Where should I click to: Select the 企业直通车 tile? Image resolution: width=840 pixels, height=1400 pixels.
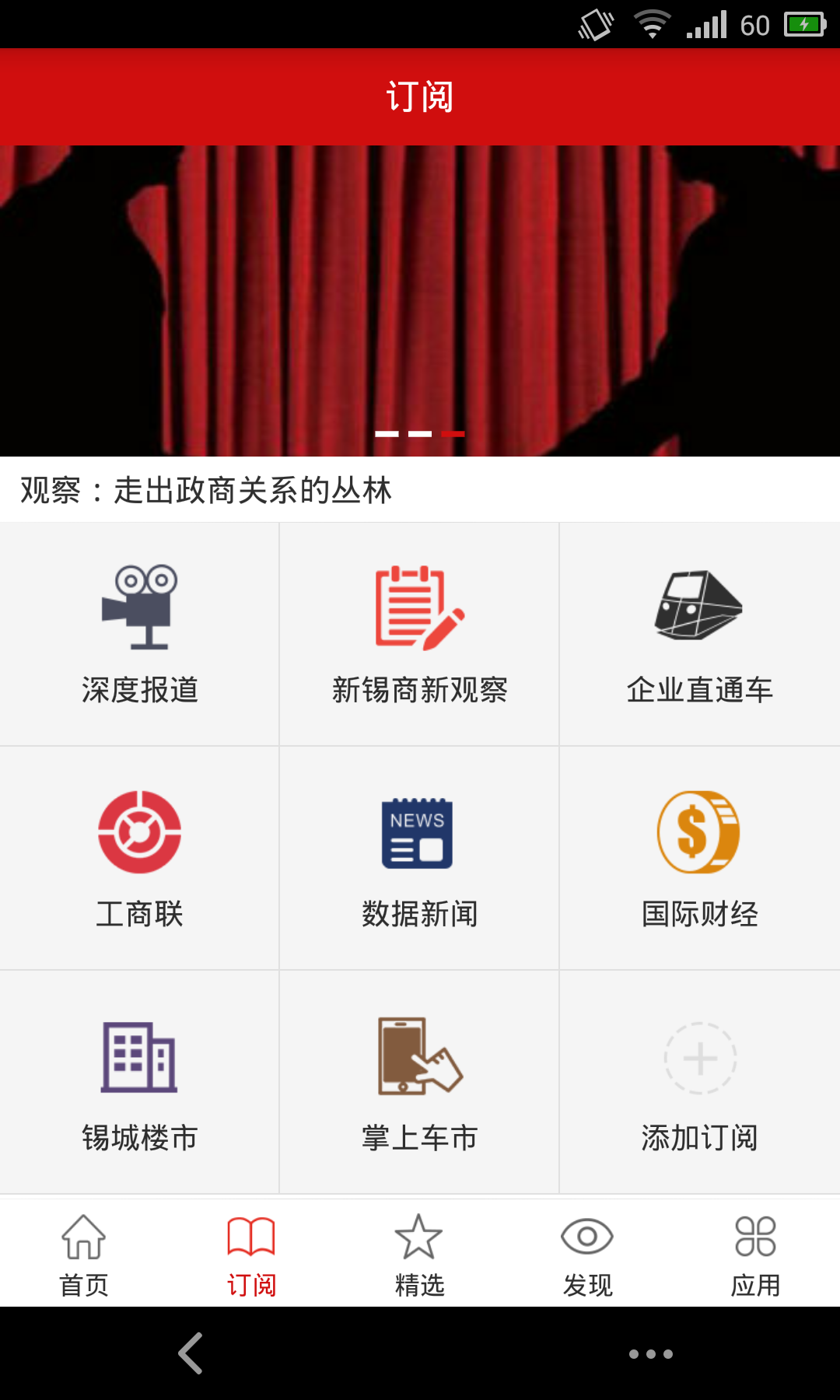(699, 634)
